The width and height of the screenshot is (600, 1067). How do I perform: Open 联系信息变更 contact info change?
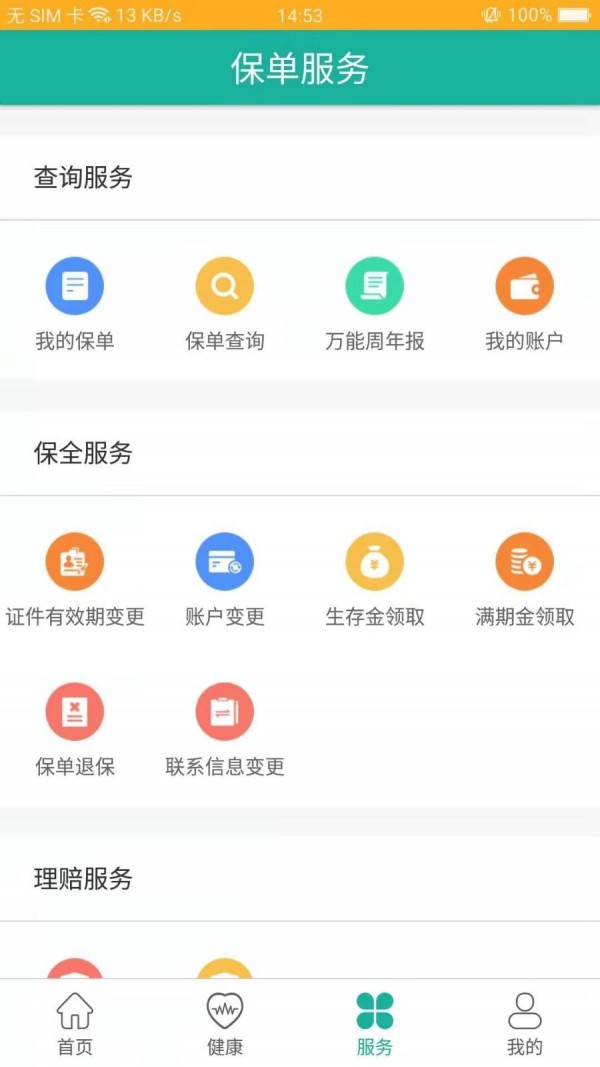[x=224, y=730]
